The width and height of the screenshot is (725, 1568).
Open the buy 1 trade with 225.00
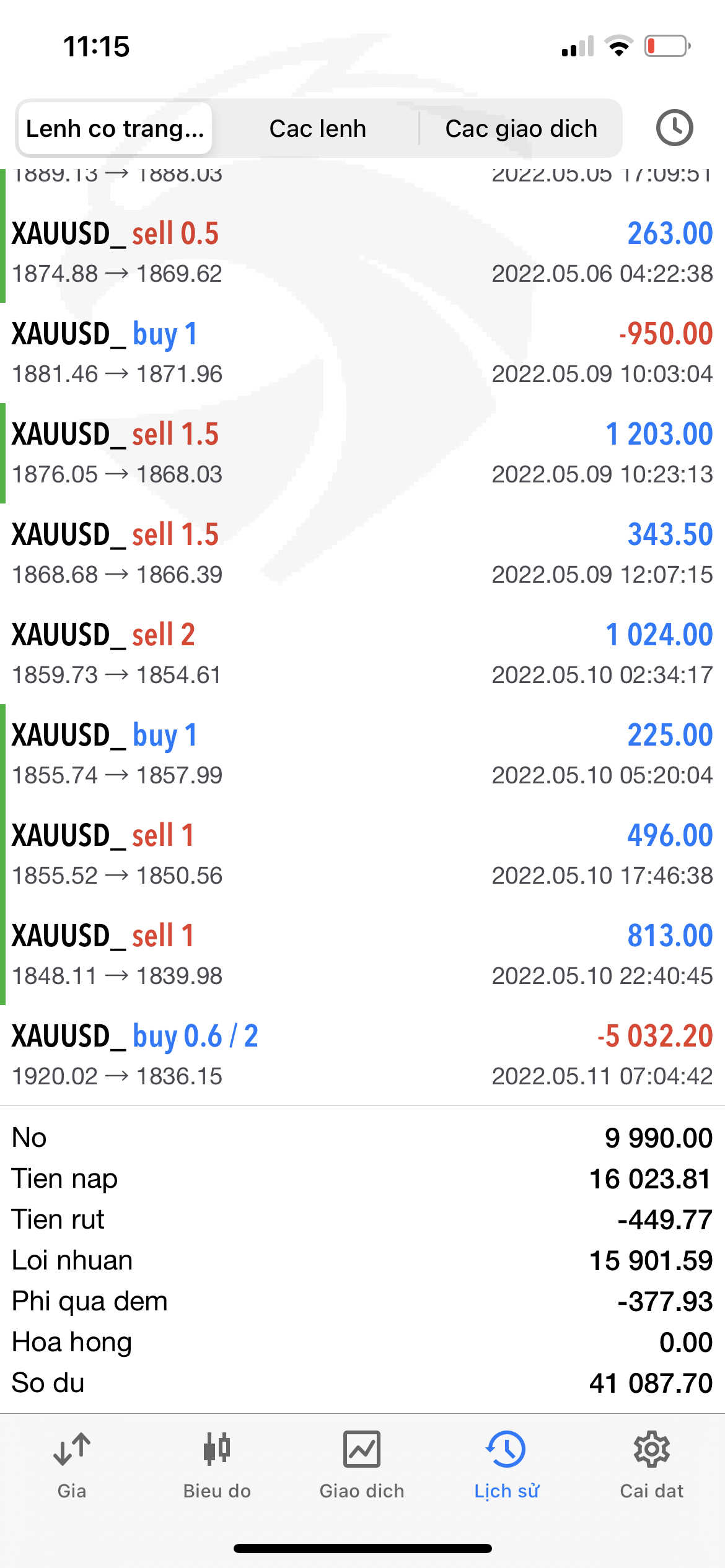point(362,754)
